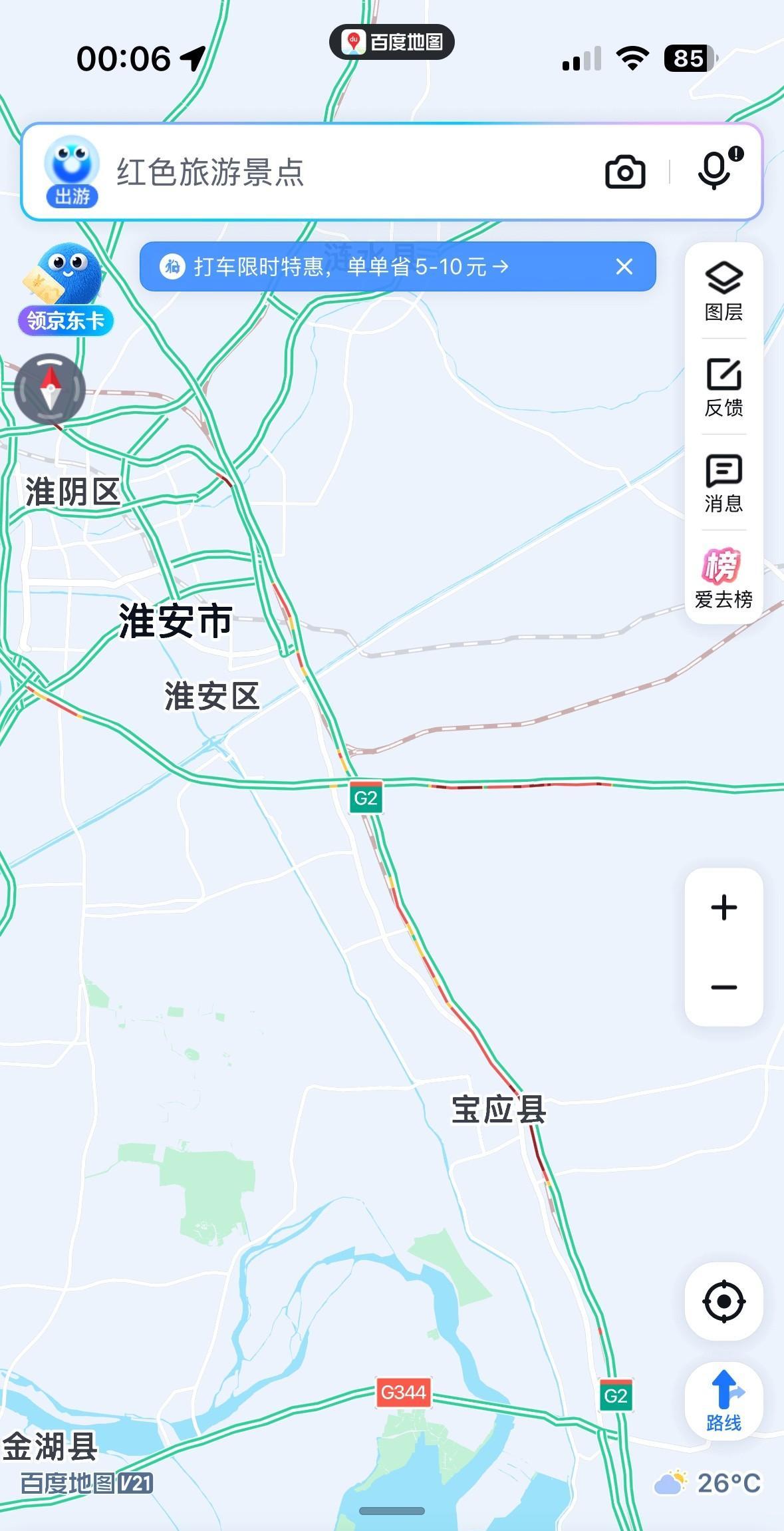Viewport: 784px width, 1531px height.
Task: Open the 领京东卡 promotion
Action: (65, 289)
